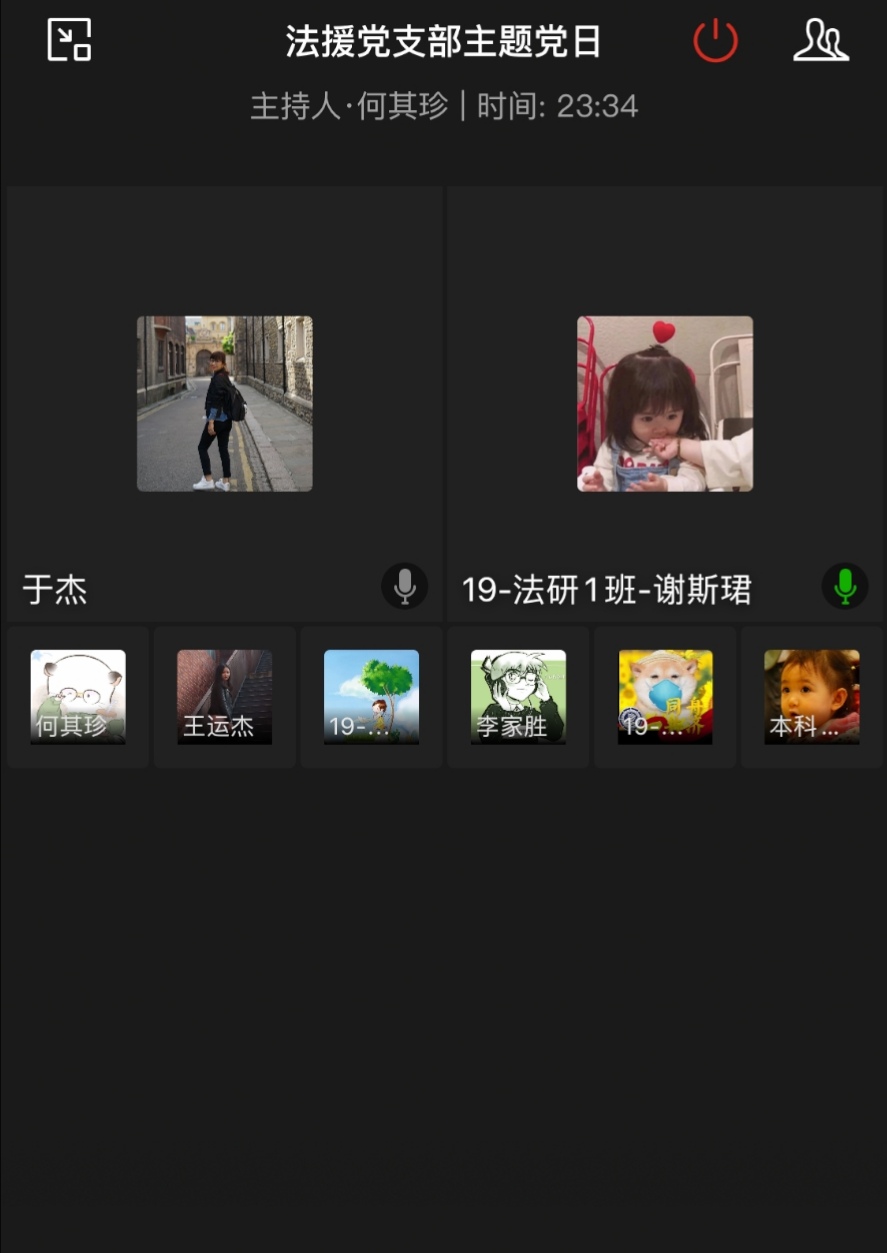Tap the microphone icon for 于杰

404,586
